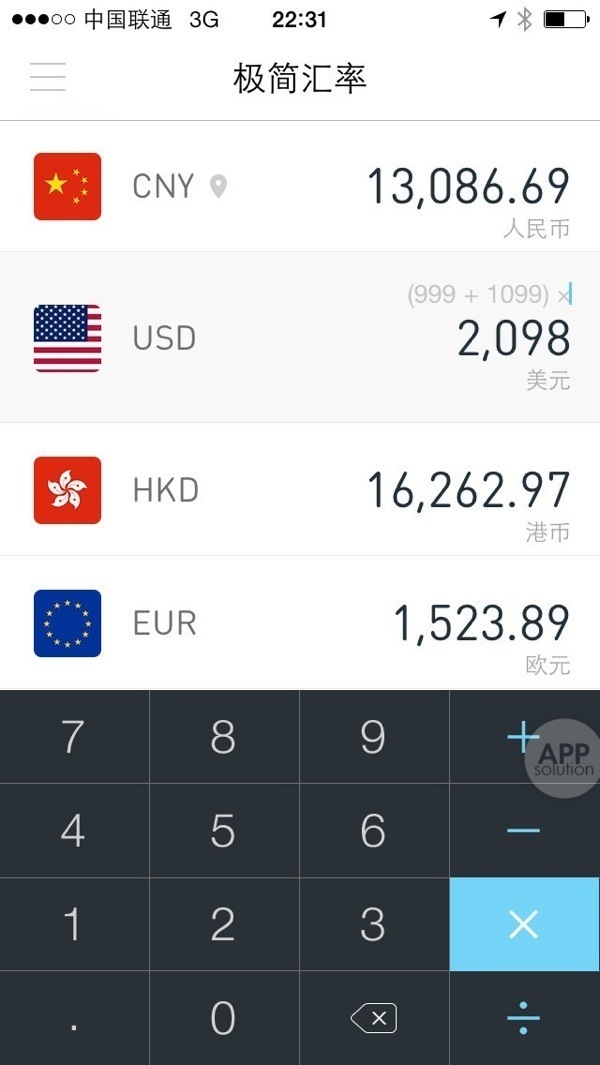Tap the 3 key

tap(373, 925)
